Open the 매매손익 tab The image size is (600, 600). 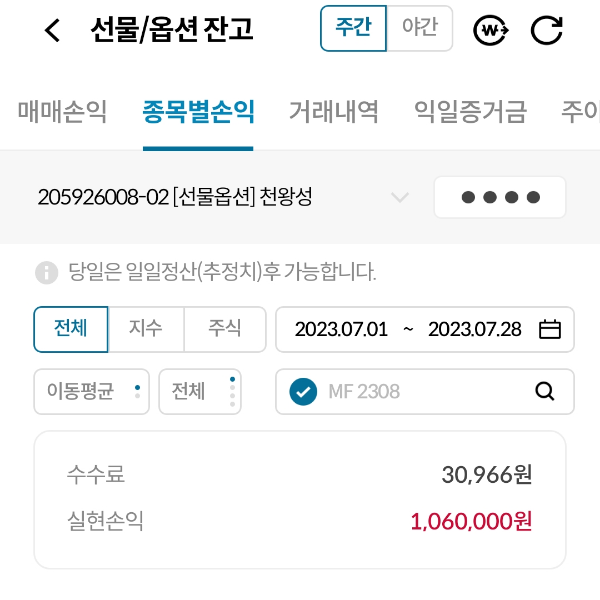[x=62, y=112]
